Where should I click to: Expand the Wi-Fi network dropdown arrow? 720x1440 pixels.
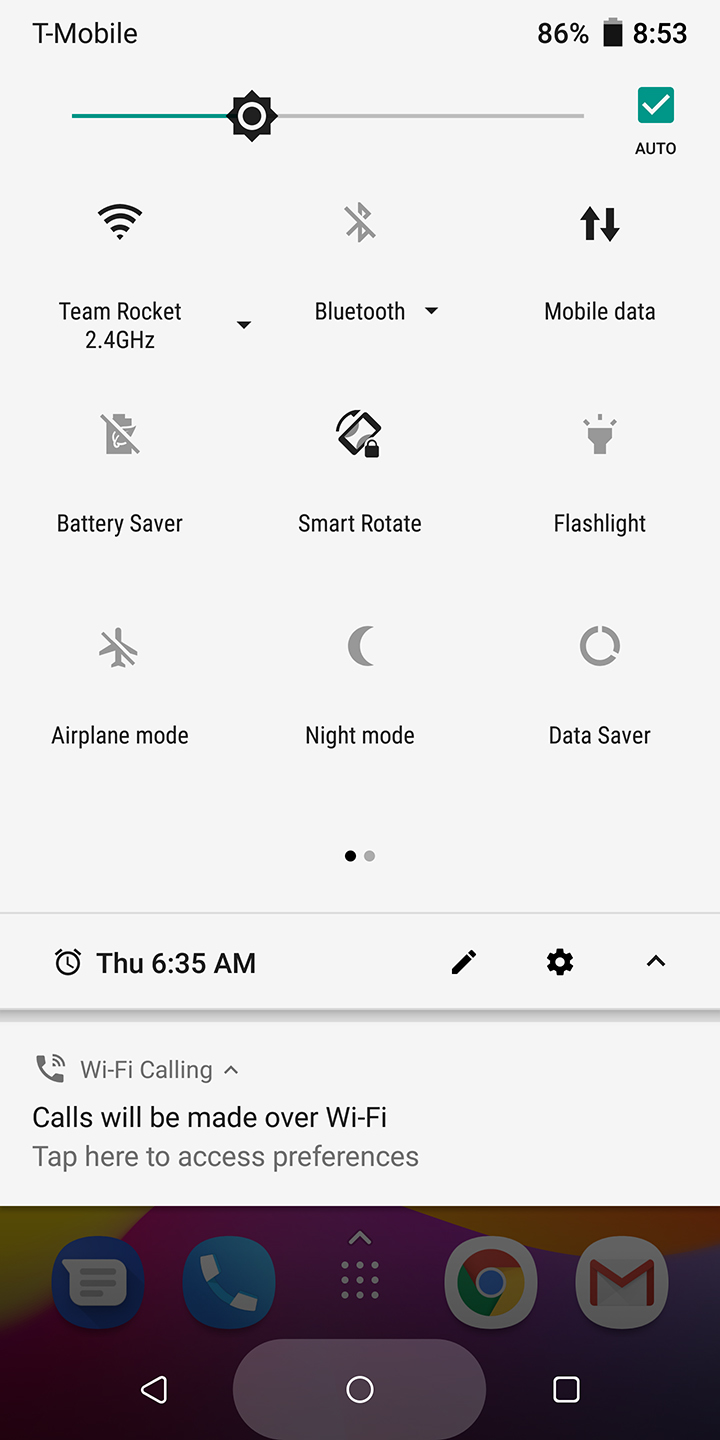pyautogui.click(x=243, y=325)
